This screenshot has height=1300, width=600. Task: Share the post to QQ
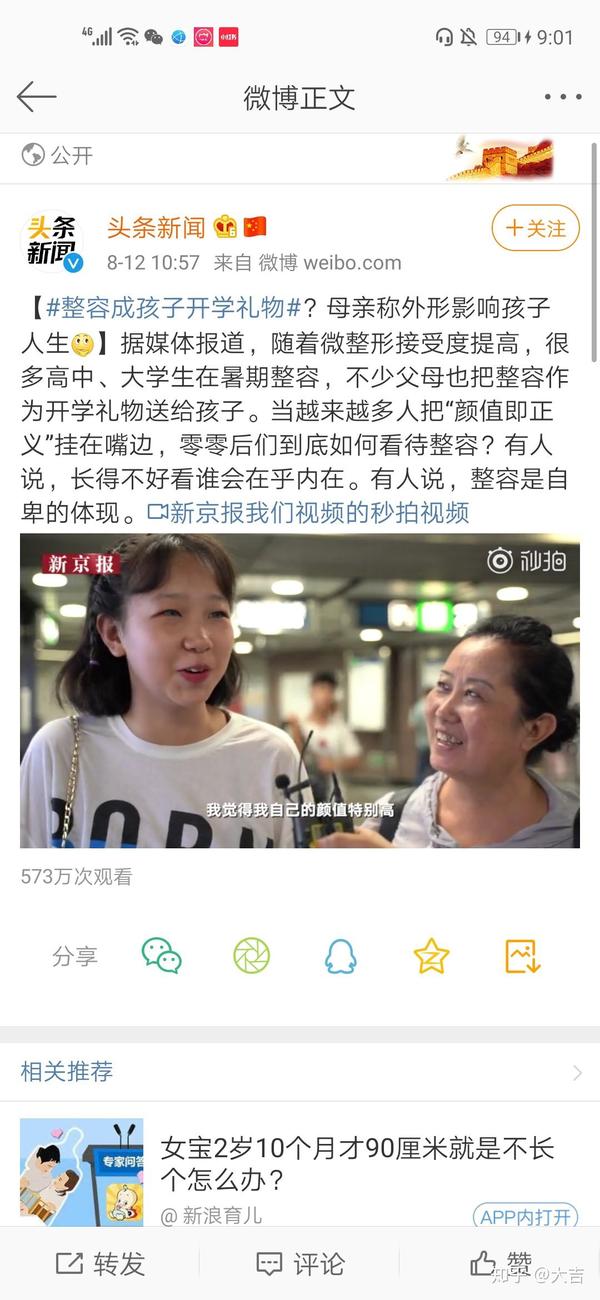click(341, 956)
